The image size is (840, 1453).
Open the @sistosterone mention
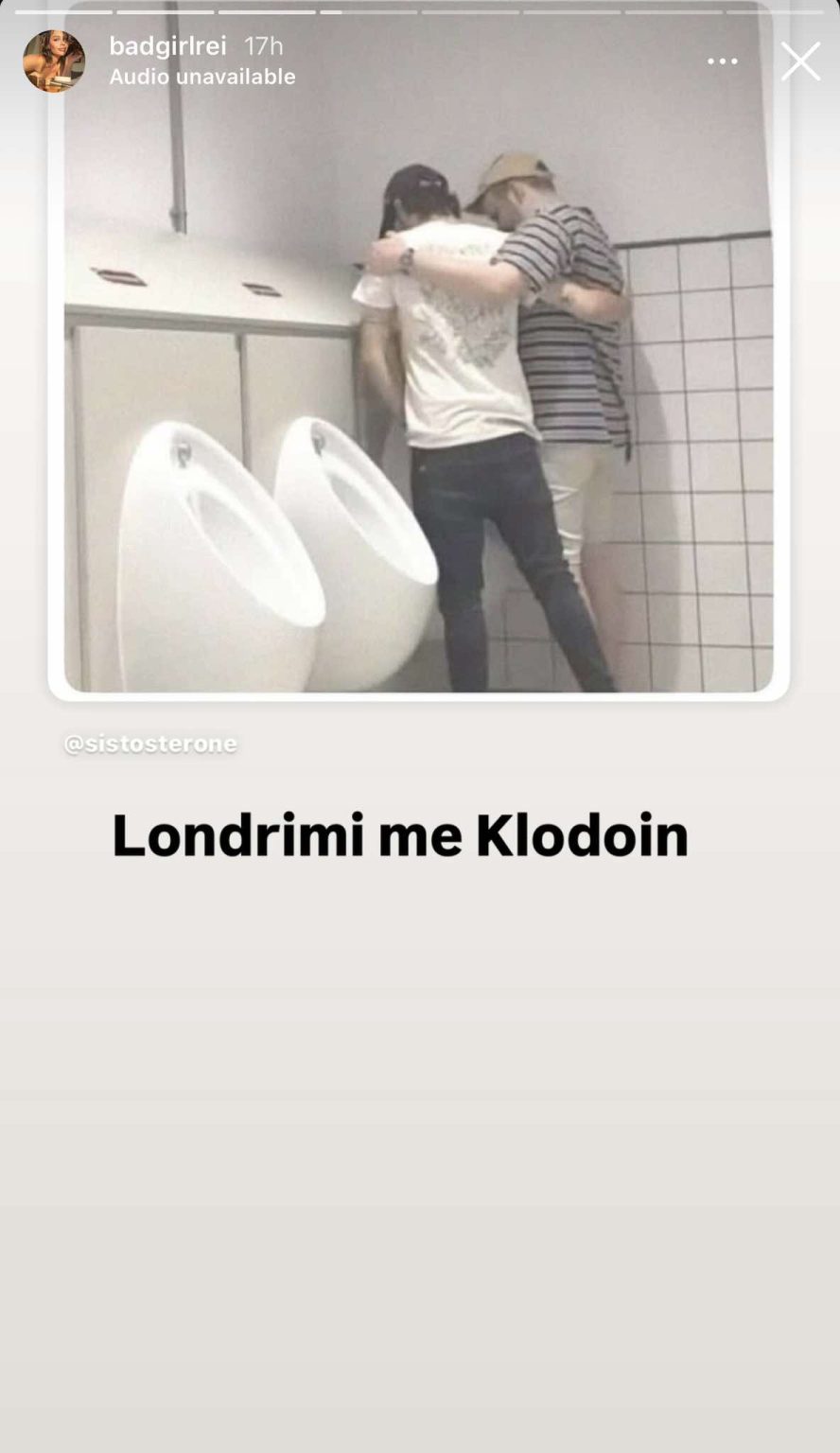pos(150,744)
